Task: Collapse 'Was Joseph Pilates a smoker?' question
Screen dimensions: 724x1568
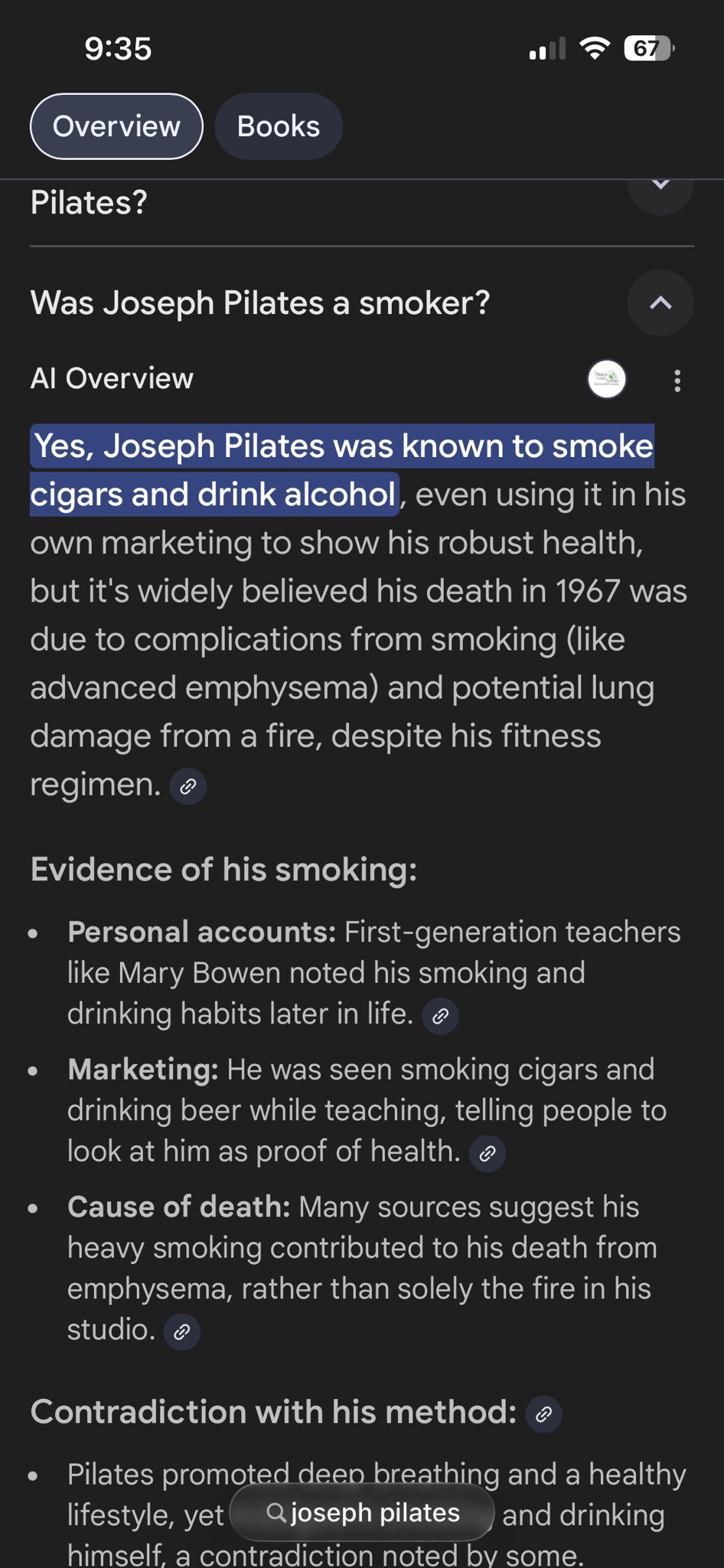Action: (x=660, y=303)
